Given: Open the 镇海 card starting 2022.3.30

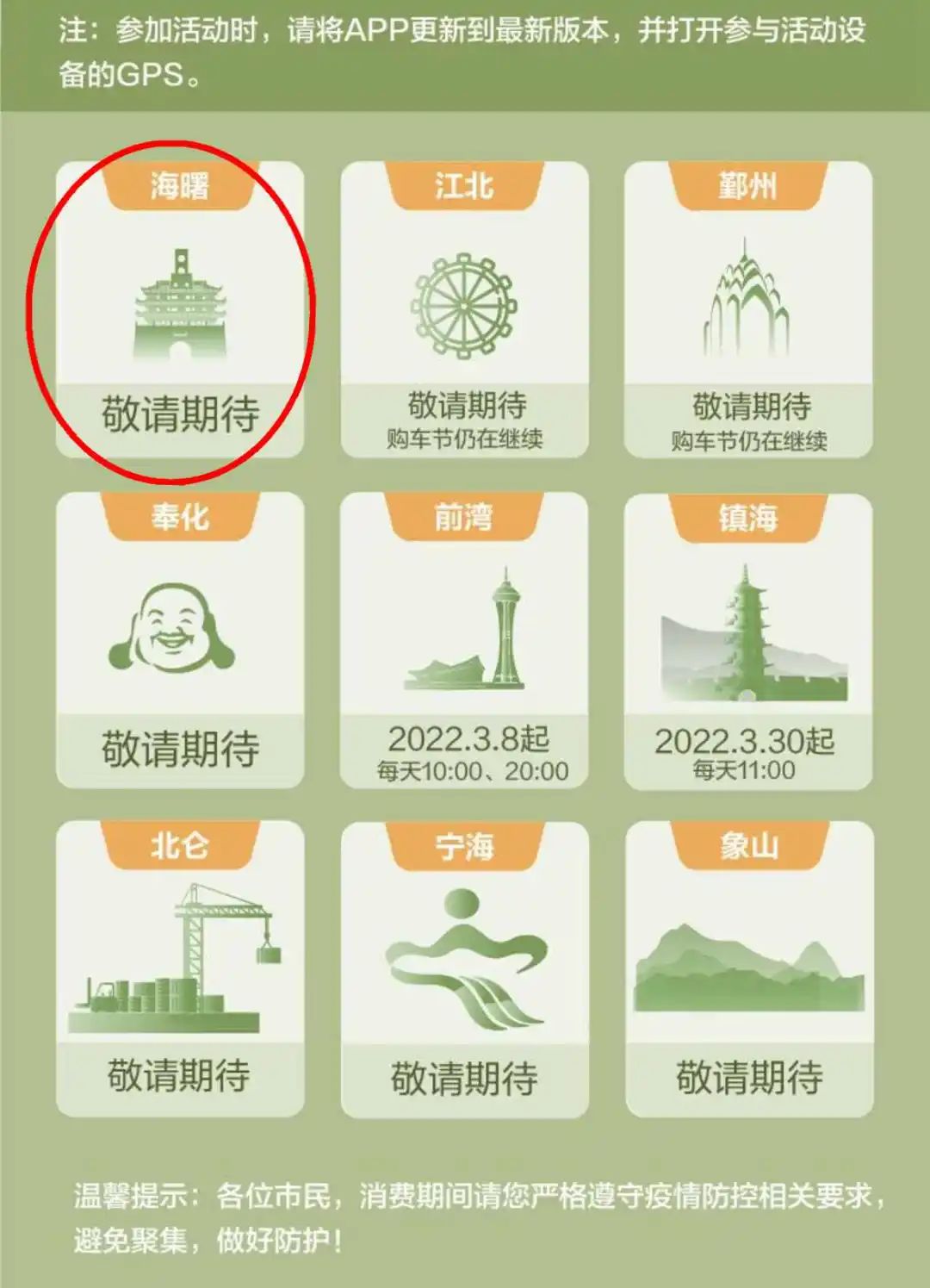Looking at the screenshot, I should point(747,640).
